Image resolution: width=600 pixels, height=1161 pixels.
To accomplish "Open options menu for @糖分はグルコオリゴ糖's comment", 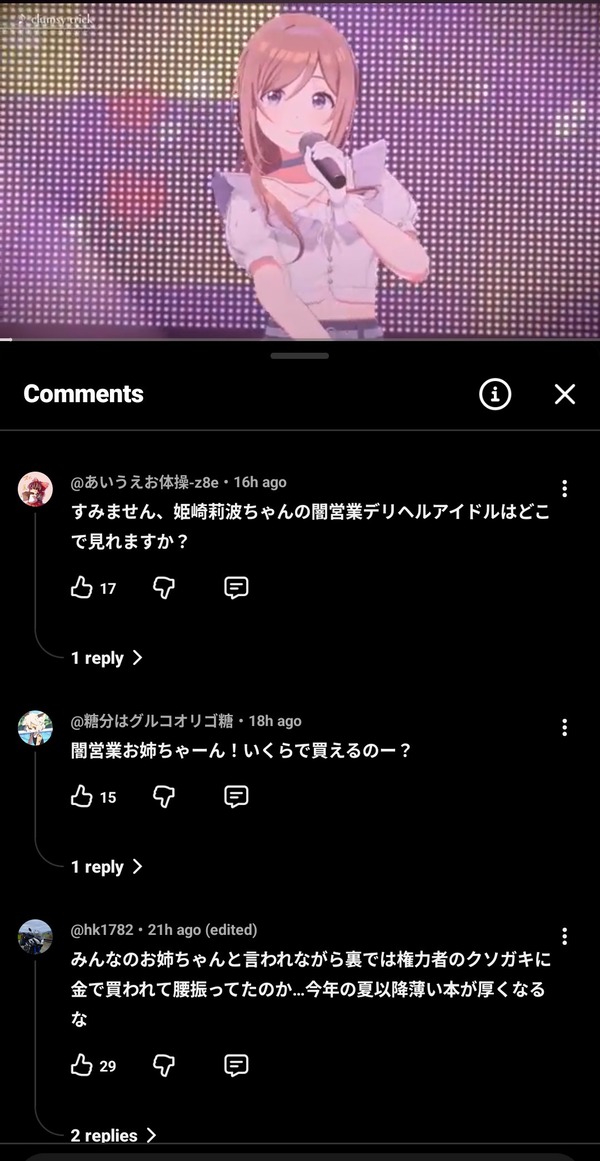I will click(x=564, y=726).
